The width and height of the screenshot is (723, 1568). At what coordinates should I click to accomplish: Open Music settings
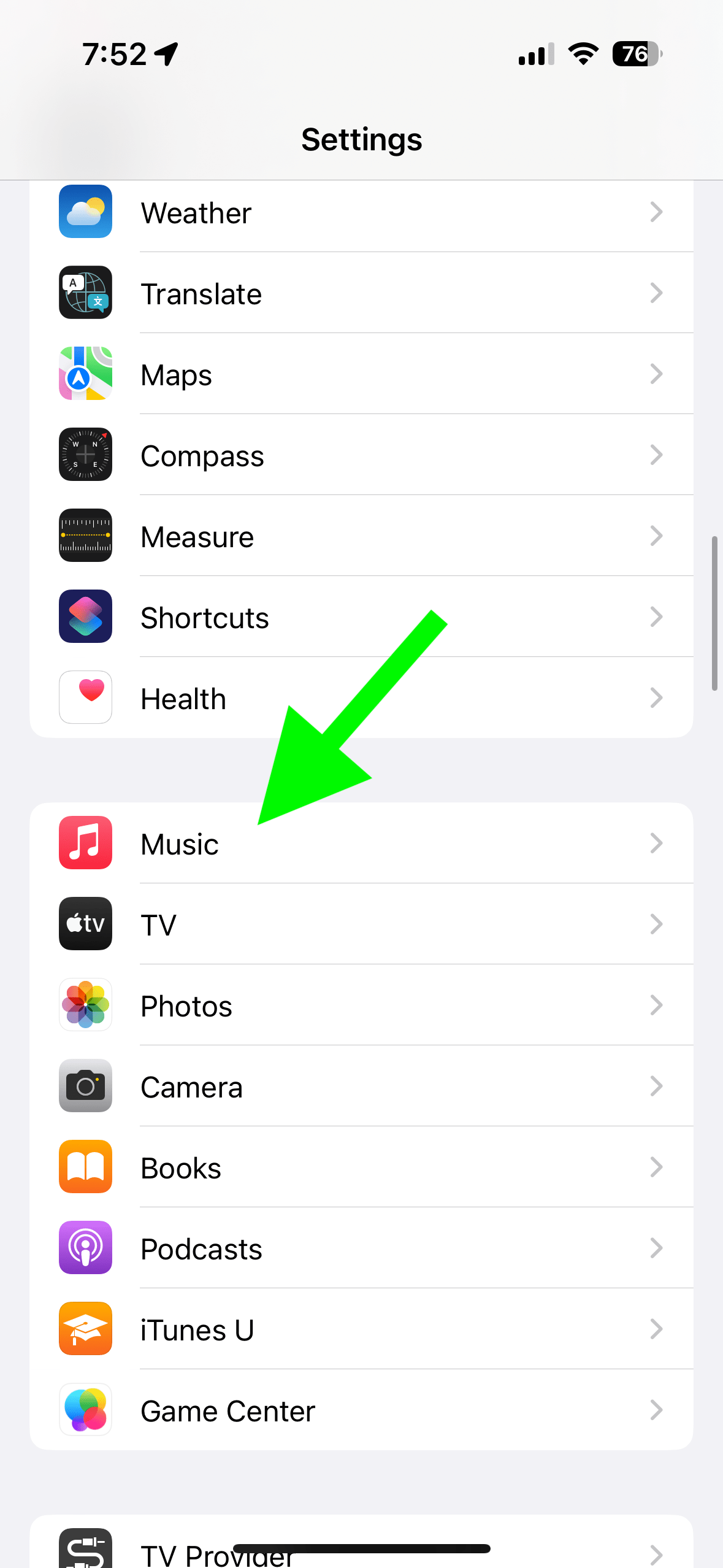point(361,844)
